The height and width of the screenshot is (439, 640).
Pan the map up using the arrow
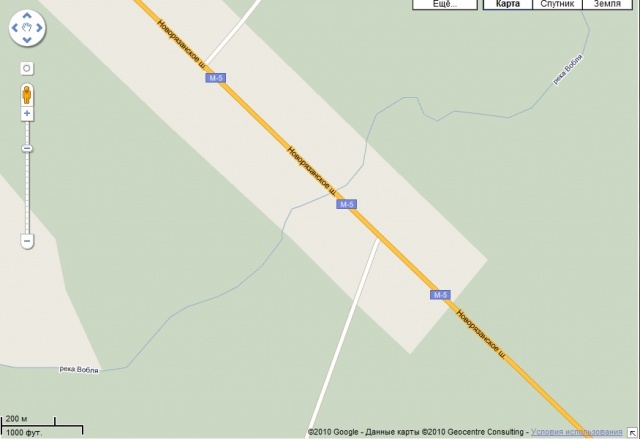click(x=27, y=17)
